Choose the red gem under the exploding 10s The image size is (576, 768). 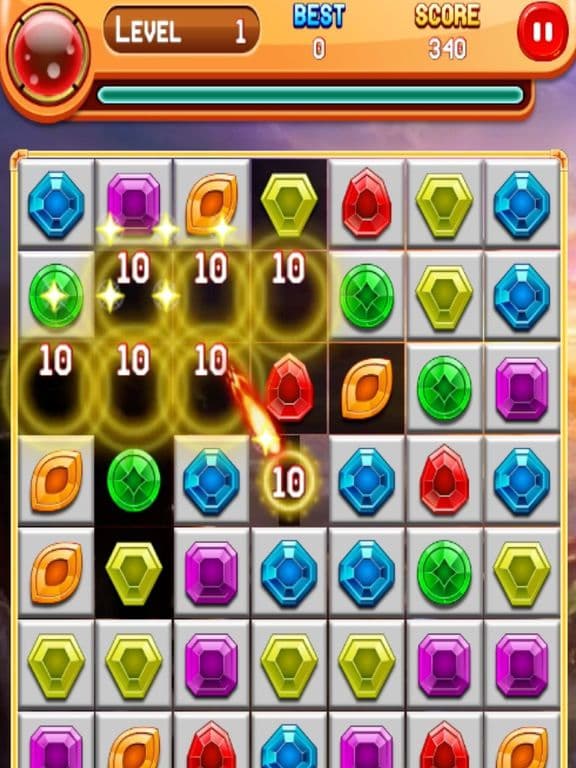tap(289, 387)
